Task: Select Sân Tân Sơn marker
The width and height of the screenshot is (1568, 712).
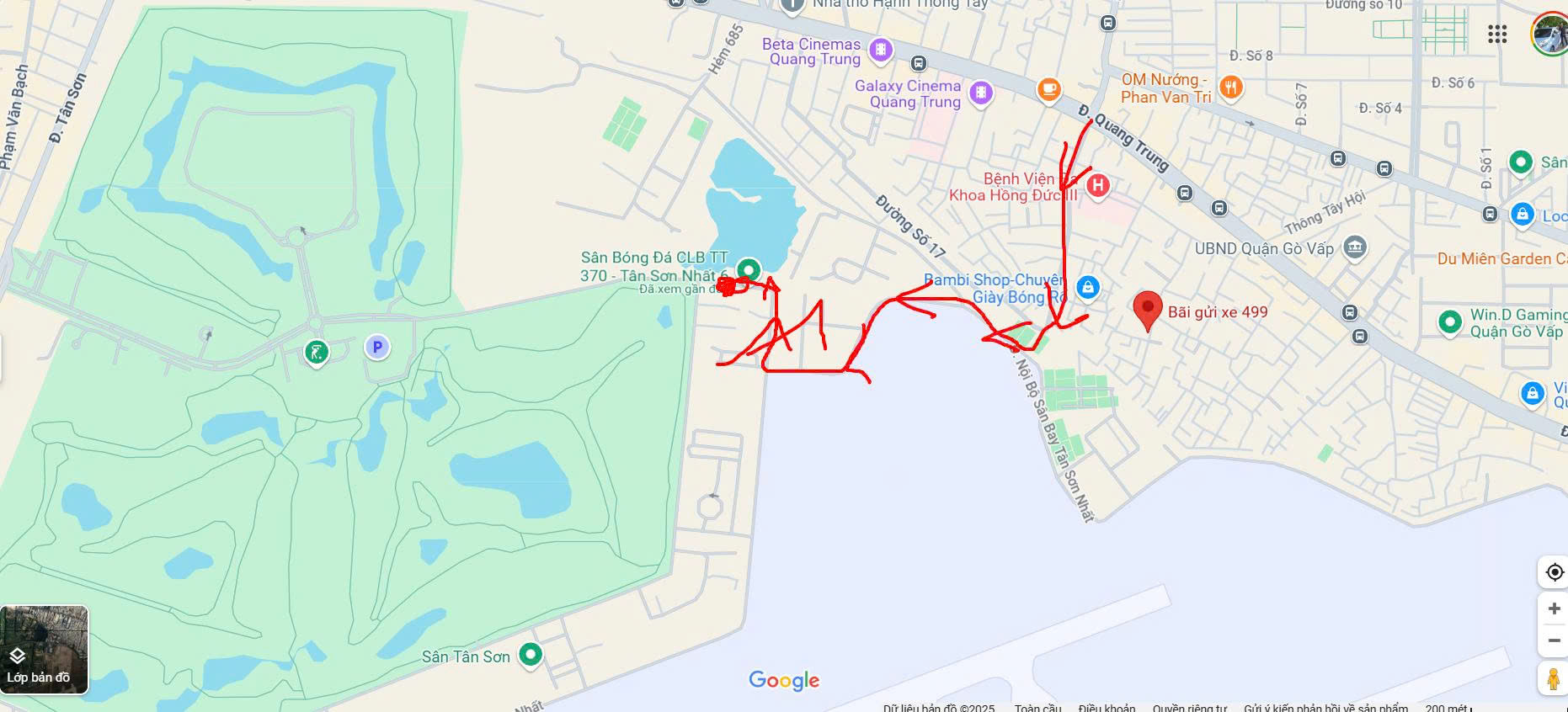Action: click(530, 654)
